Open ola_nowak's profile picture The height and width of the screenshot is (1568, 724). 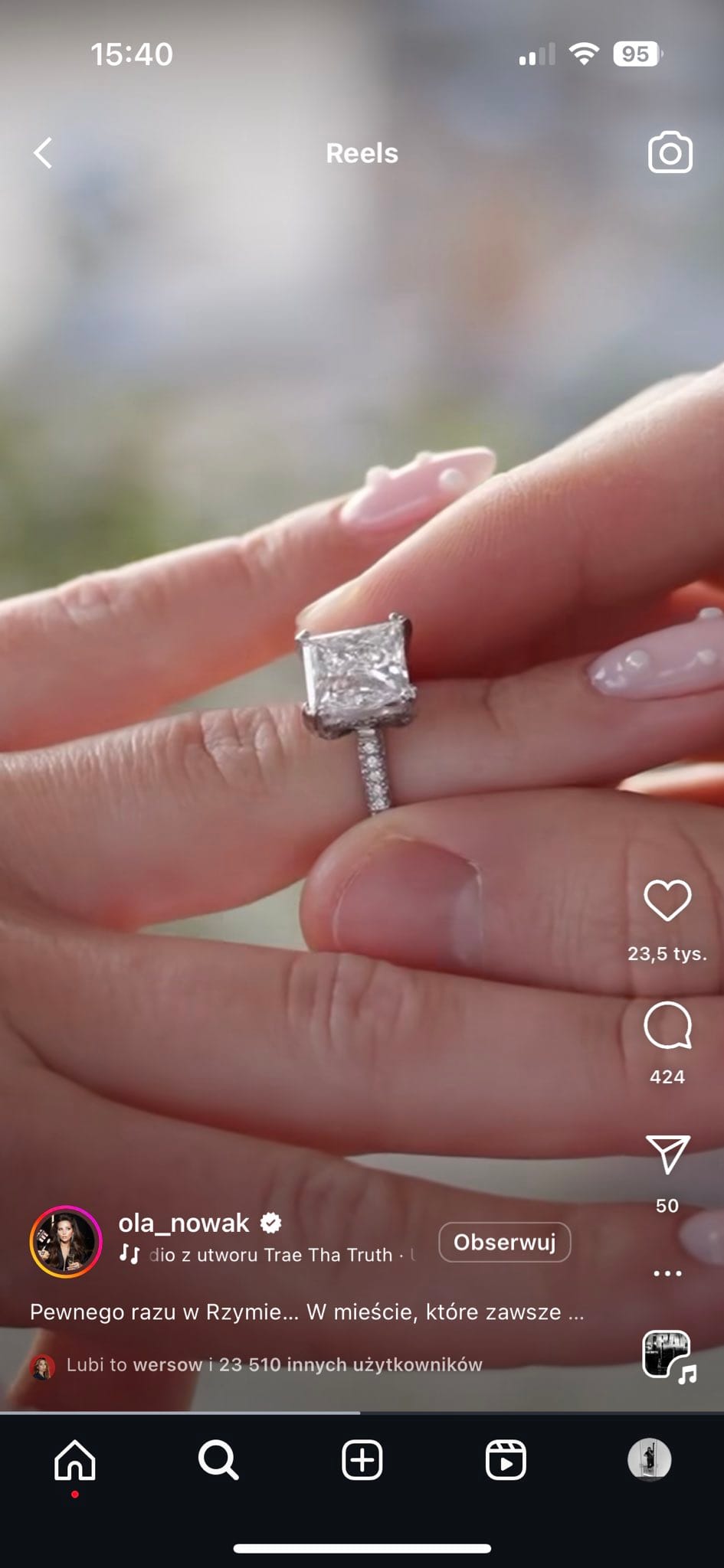[x=66, y=1241]
